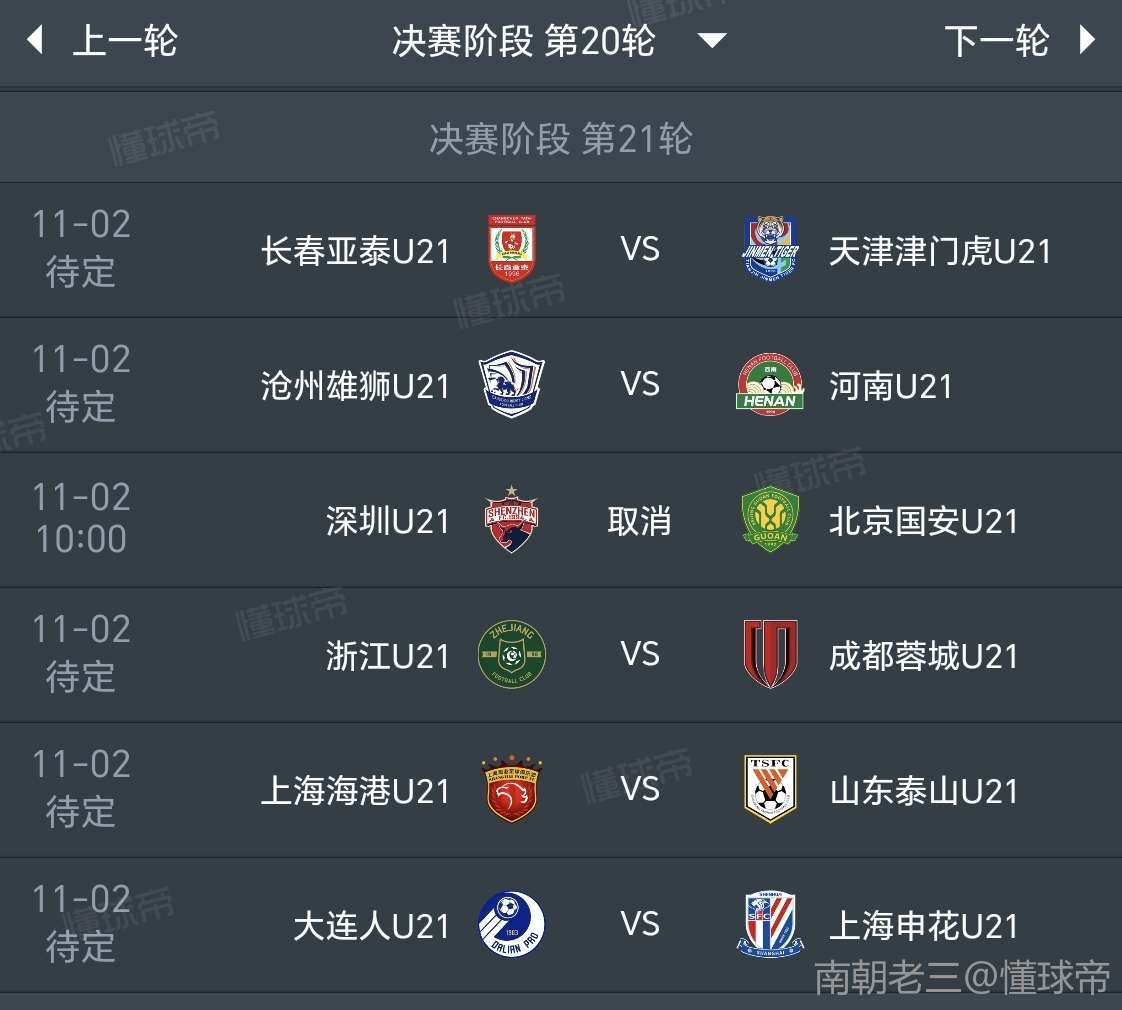This screenshot has height=1010, width=1122.
Task: Open the round selector dropdown 决赛阶段 第20轮
Action: (x=558, y=42)
